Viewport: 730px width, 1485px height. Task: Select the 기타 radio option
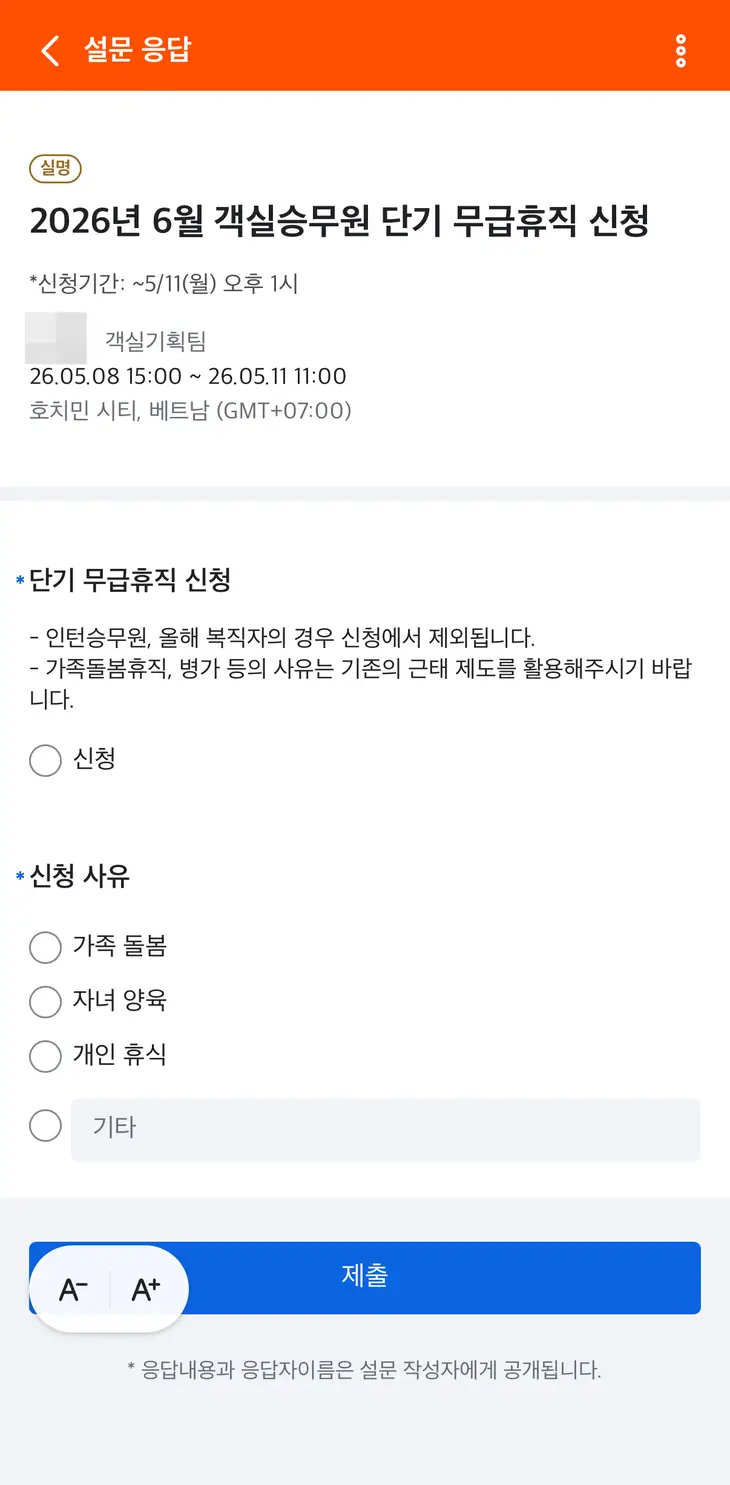coord(45,1126)
